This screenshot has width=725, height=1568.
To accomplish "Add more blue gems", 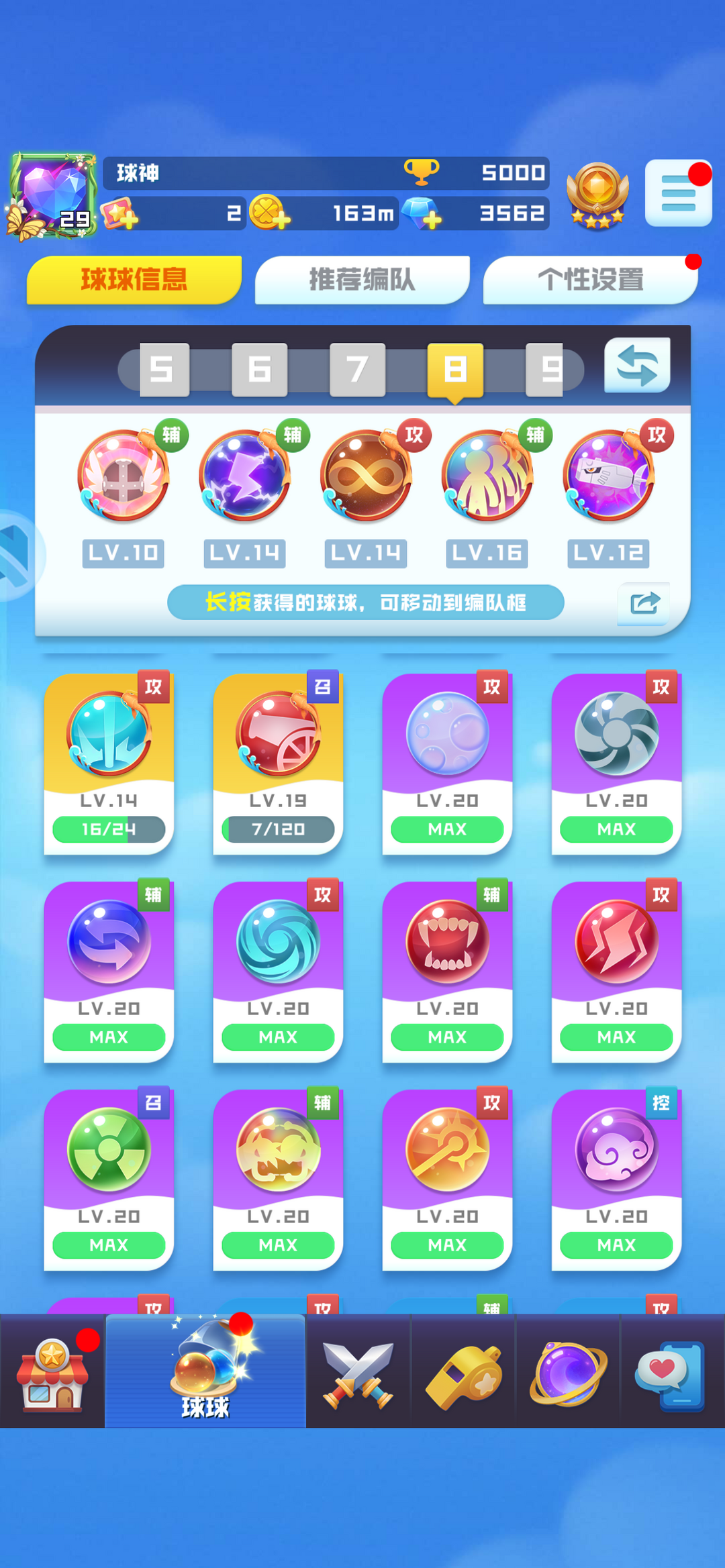I will [432, 219].
